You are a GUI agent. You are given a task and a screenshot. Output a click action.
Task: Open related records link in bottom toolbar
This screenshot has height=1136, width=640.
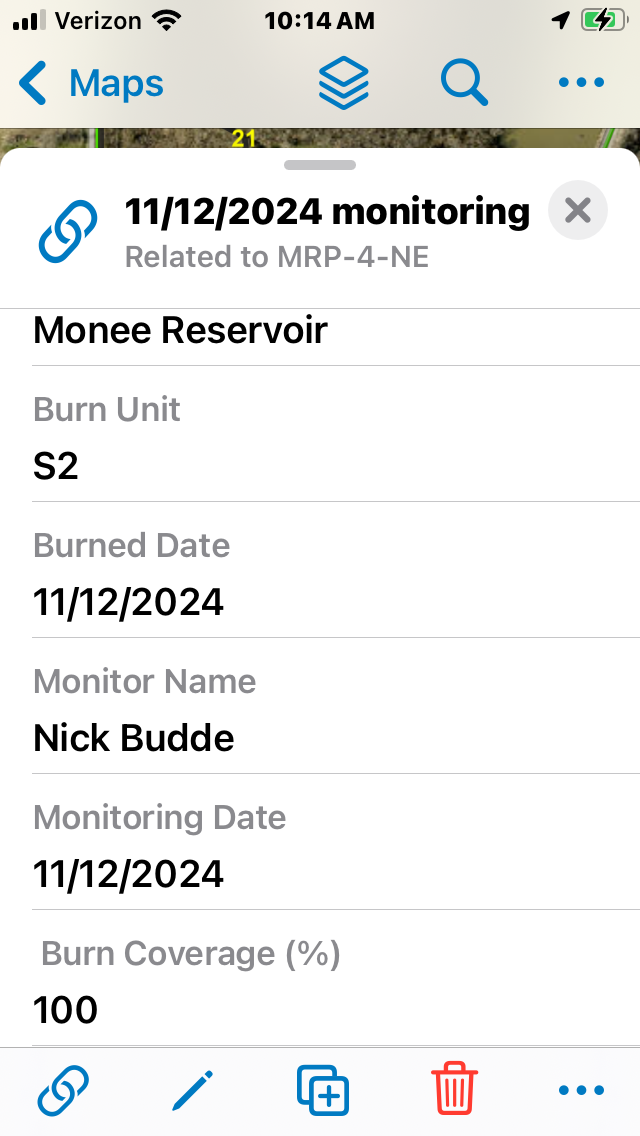click(x=63, y=1090)
